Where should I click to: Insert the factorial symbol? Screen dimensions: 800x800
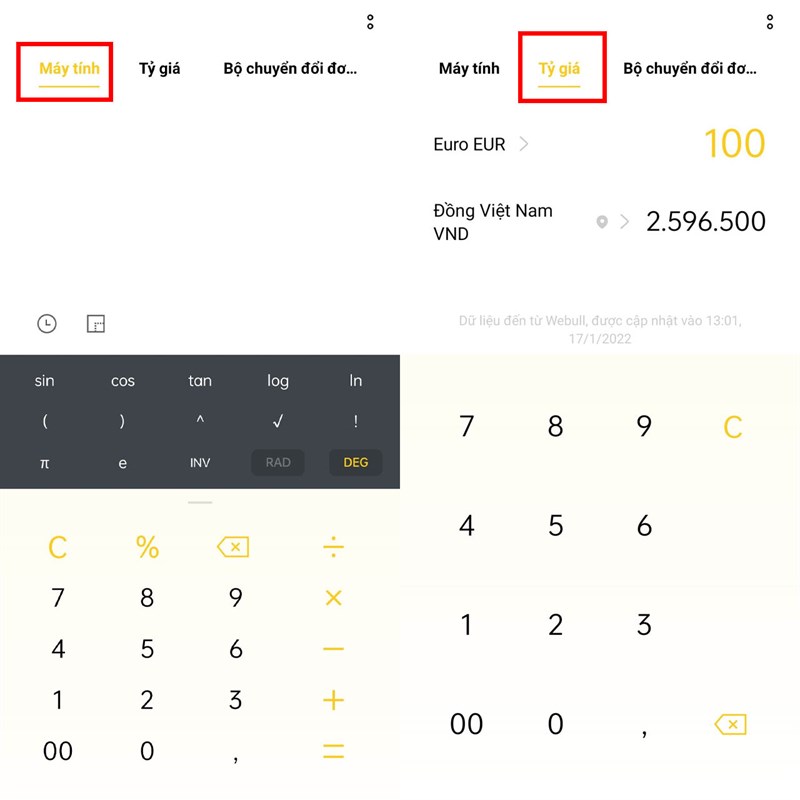(x=355, y=422)
